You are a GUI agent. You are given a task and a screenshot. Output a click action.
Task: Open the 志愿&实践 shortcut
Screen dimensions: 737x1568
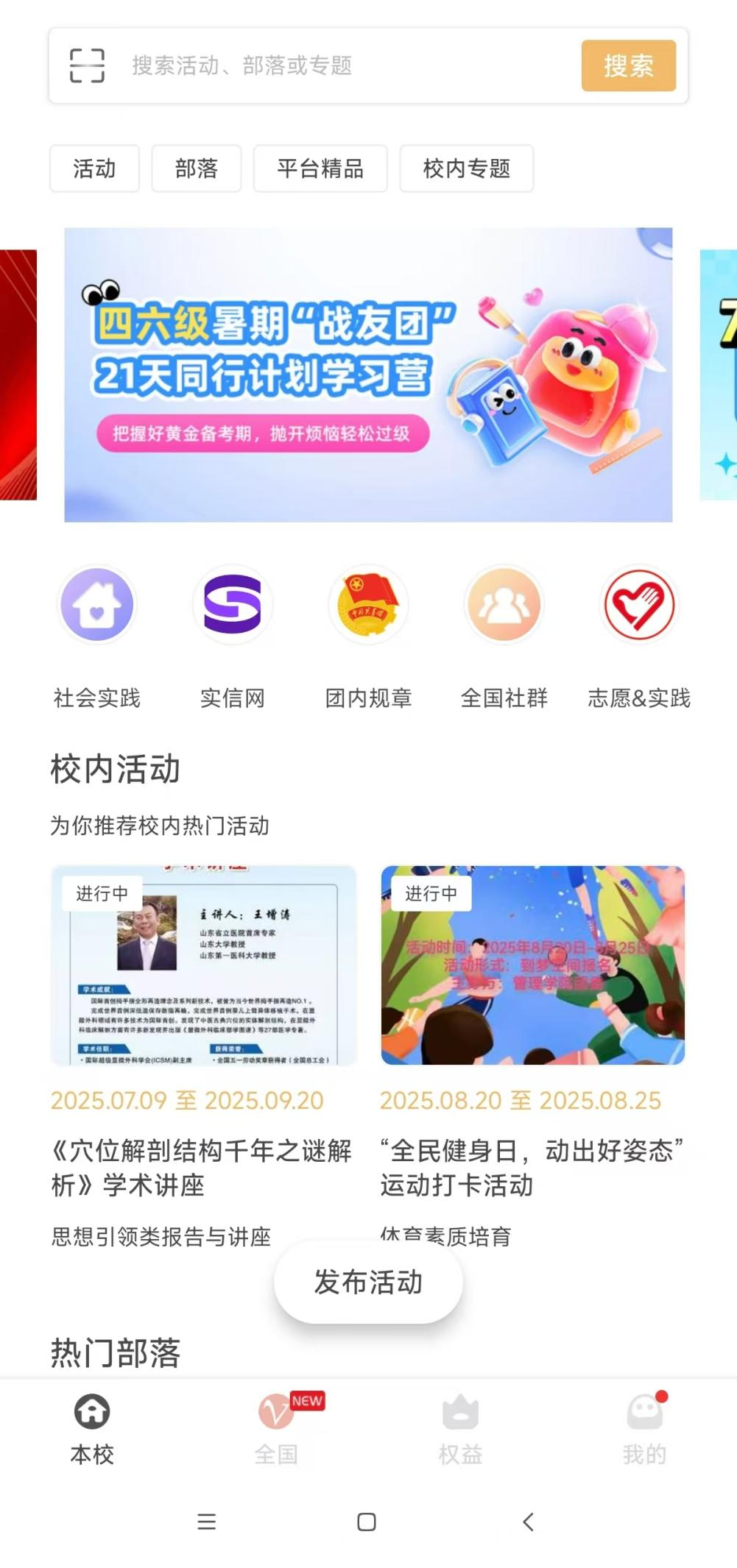point(639,606)
